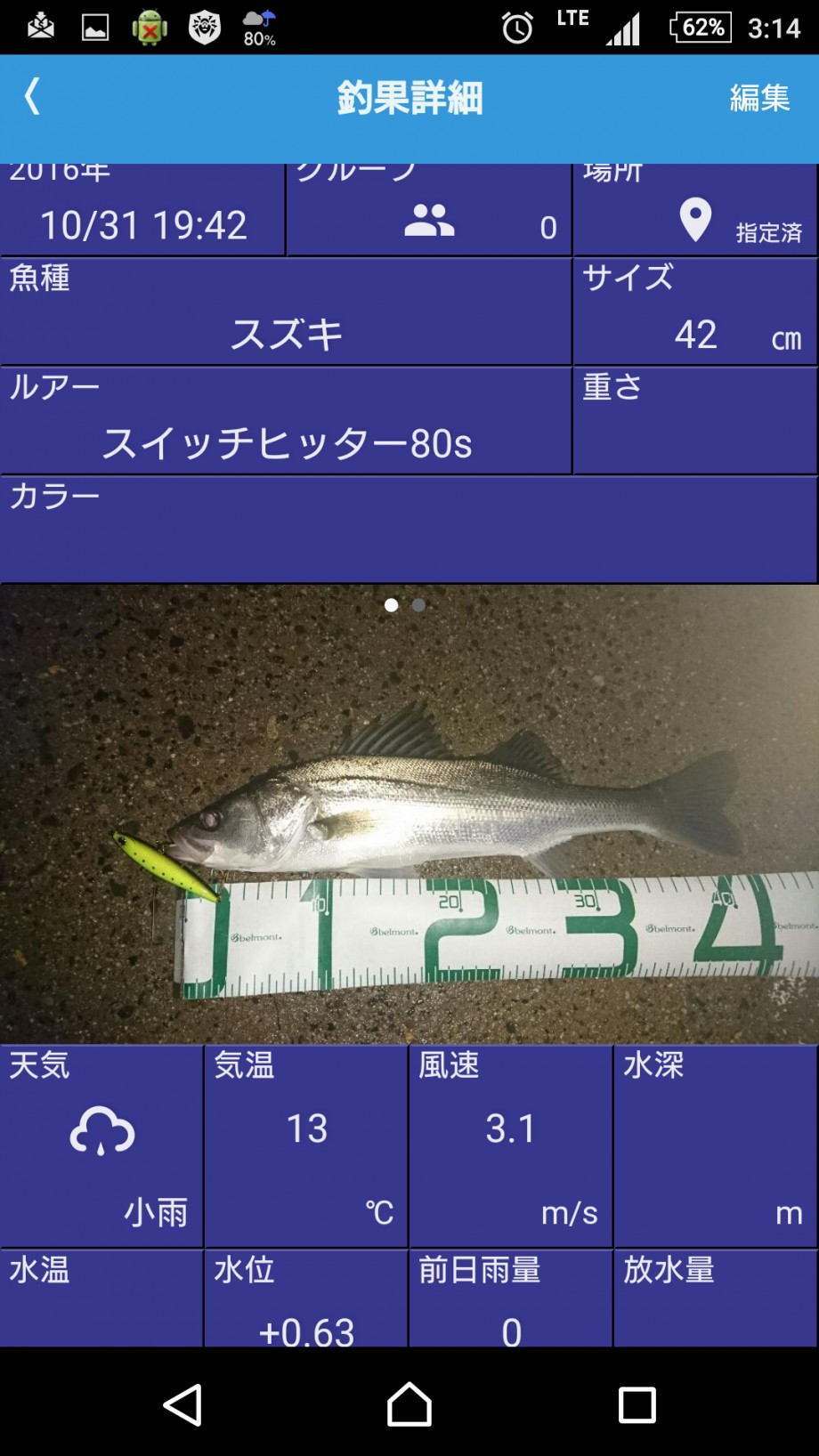
Task: Select the ルアー field スイッチヒッター80s
Action: click(x=286, y=421)
